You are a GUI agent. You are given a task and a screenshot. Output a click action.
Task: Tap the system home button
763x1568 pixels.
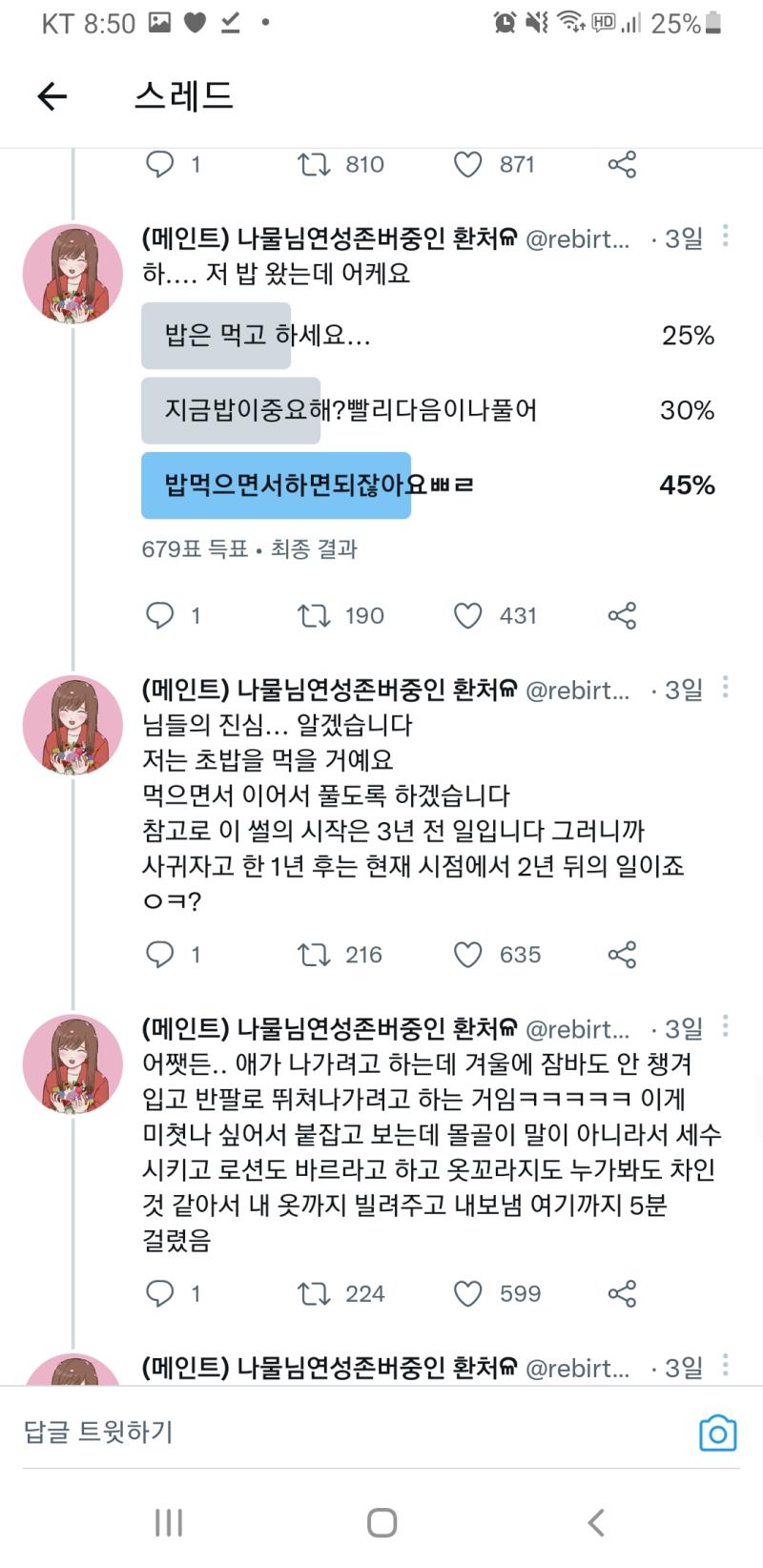(x=381, y=1523)
